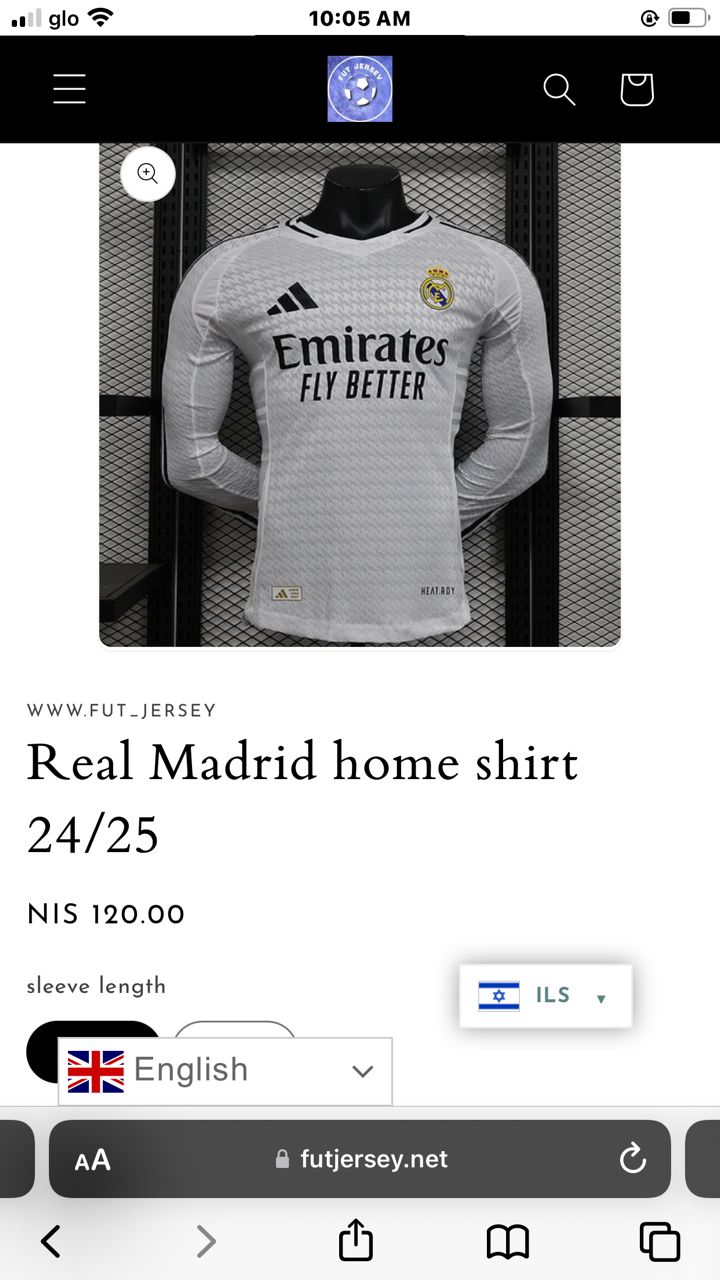Screen dimensions: 720x1280
Task: Reload the current page
Action: [633, 1159]
